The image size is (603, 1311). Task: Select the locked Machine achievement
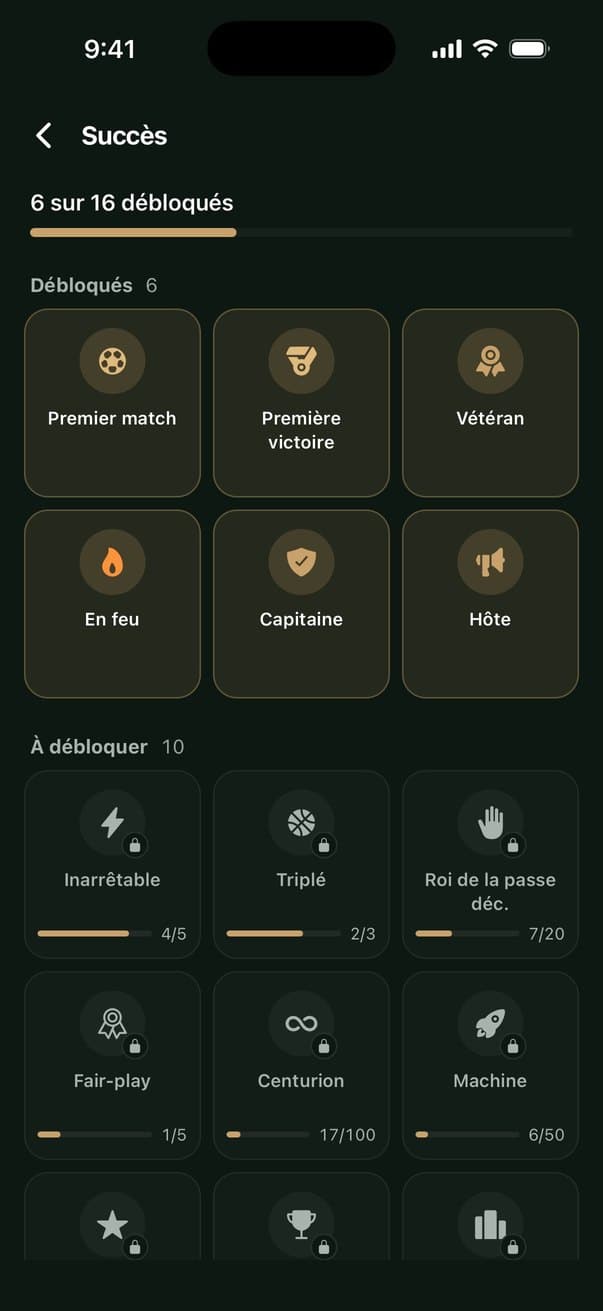point(490,1066)
